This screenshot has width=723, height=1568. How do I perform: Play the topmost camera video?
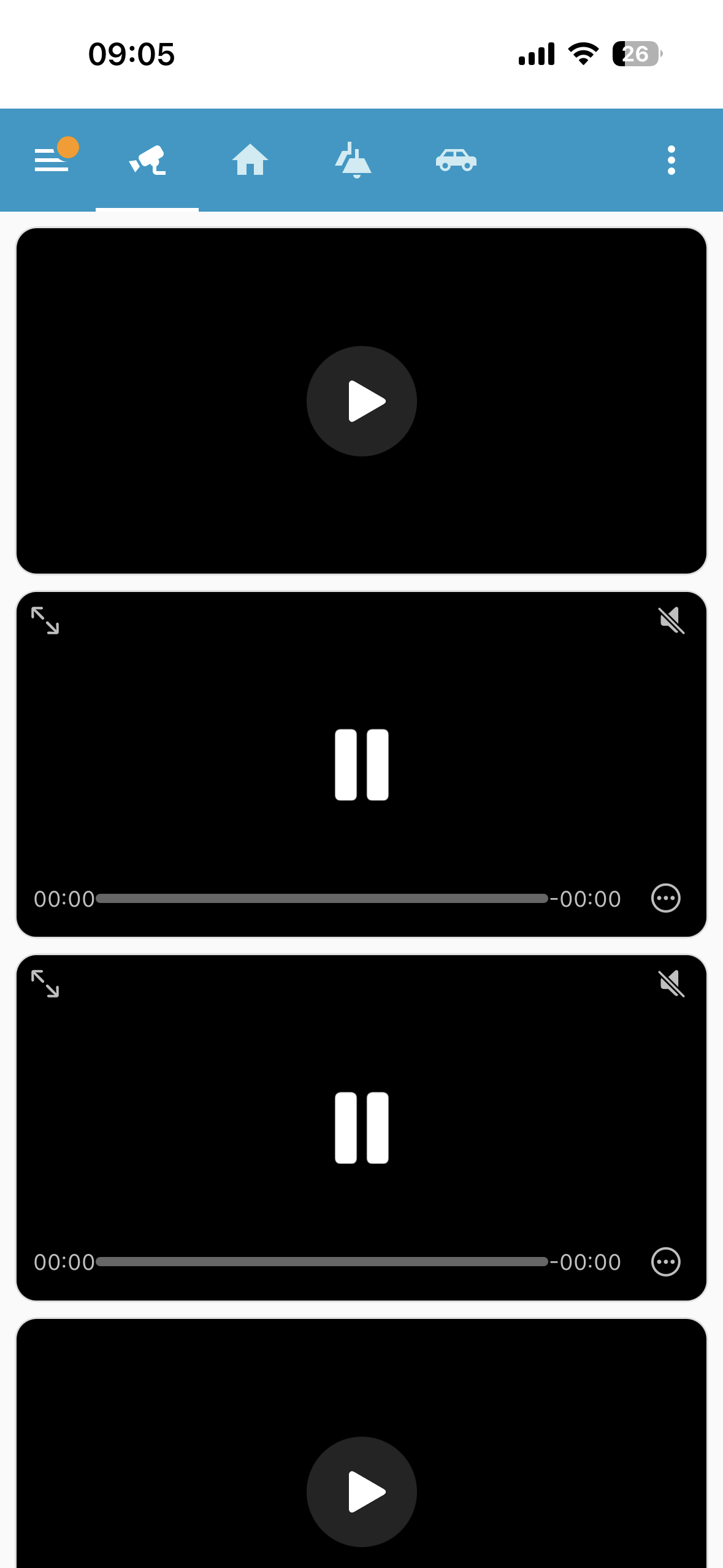point(361,401)
